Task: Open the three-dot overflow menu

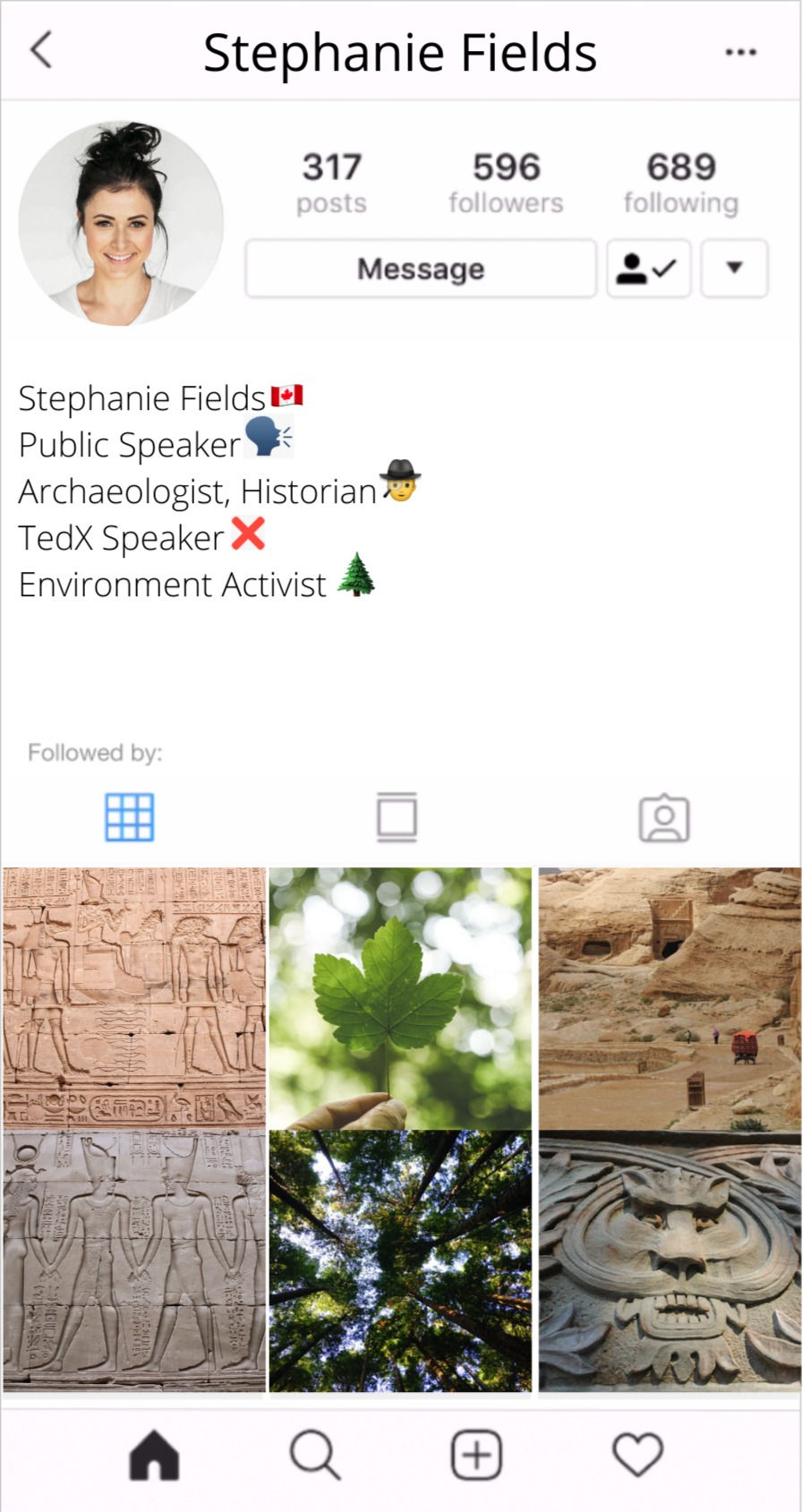Action: pyautogui.click(x=740, y=52)
